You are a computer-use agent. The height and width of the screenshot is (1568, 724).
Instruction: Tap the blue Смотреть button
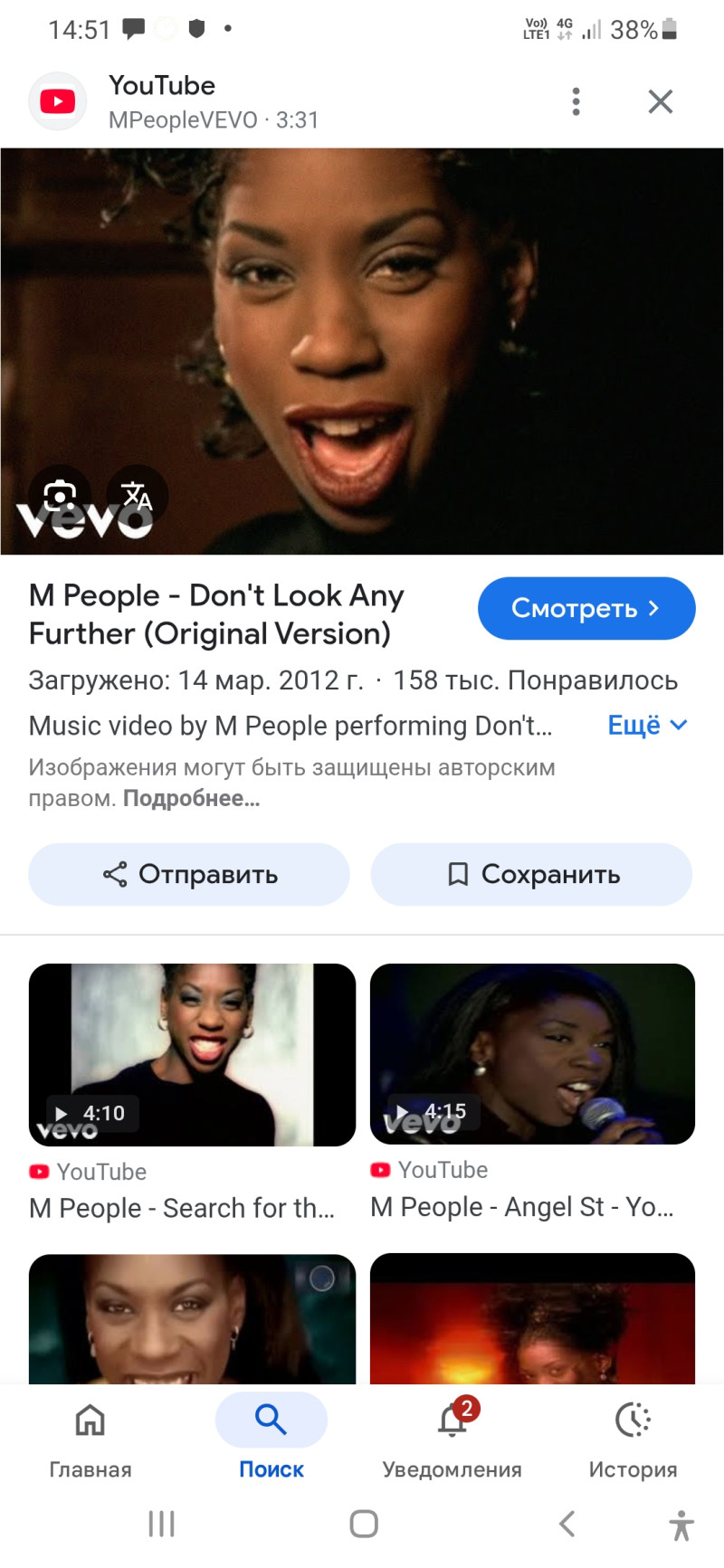[x=586, y=608]
